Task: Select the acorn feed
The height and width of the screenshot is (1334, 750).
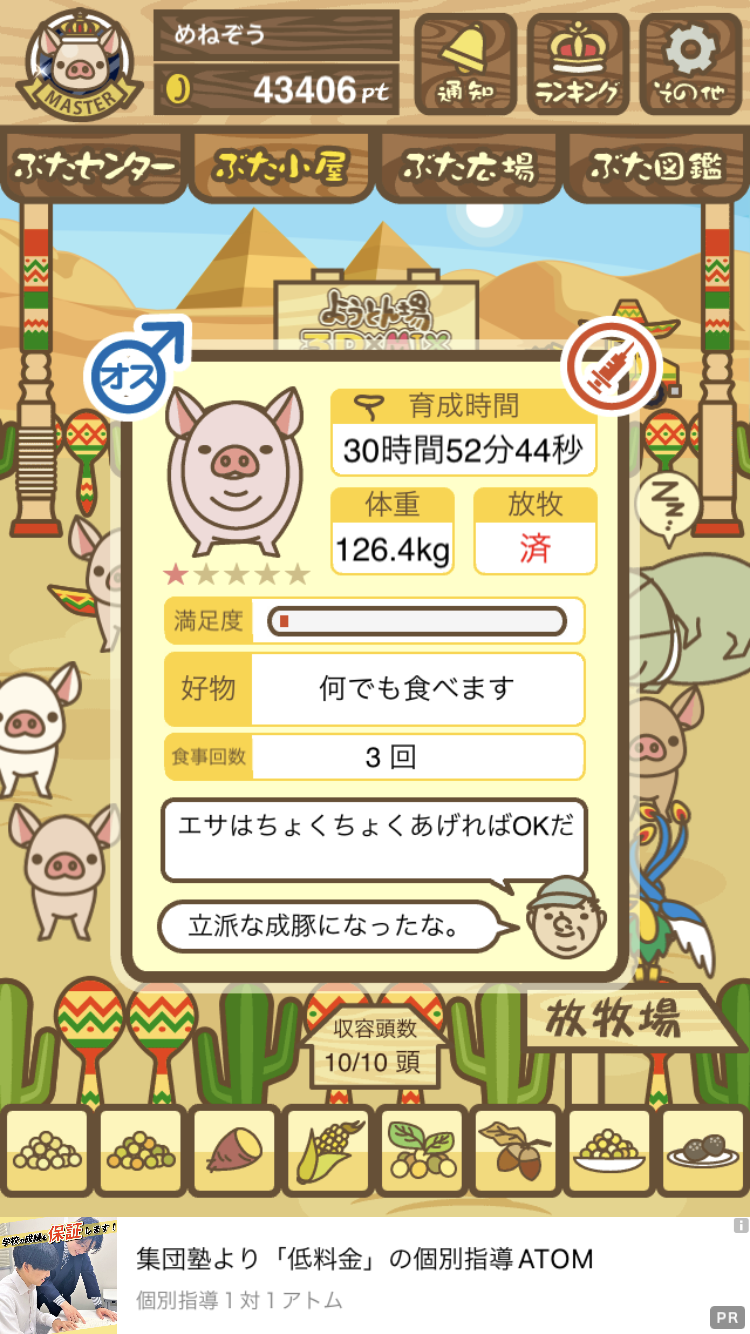Action: click(x=518, y=1152)
